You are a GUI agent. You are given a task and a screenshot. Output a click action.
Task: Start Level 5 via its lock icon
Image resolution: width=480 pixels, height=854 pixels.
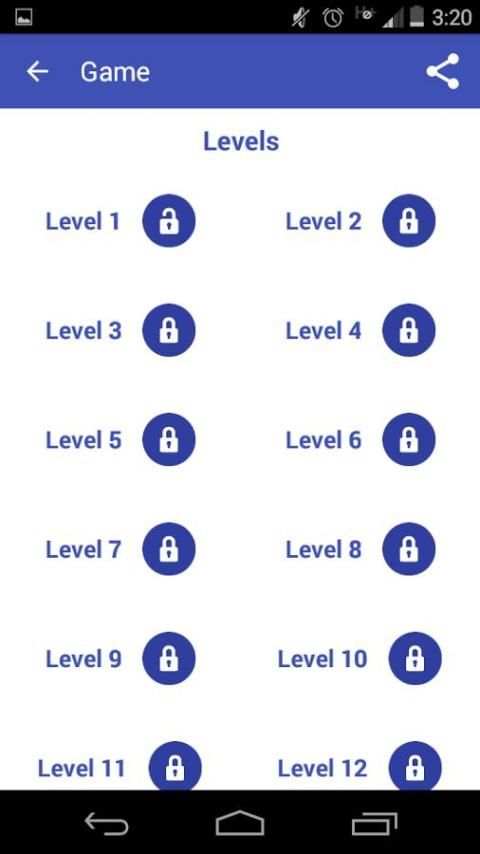[x=169, y=440]
